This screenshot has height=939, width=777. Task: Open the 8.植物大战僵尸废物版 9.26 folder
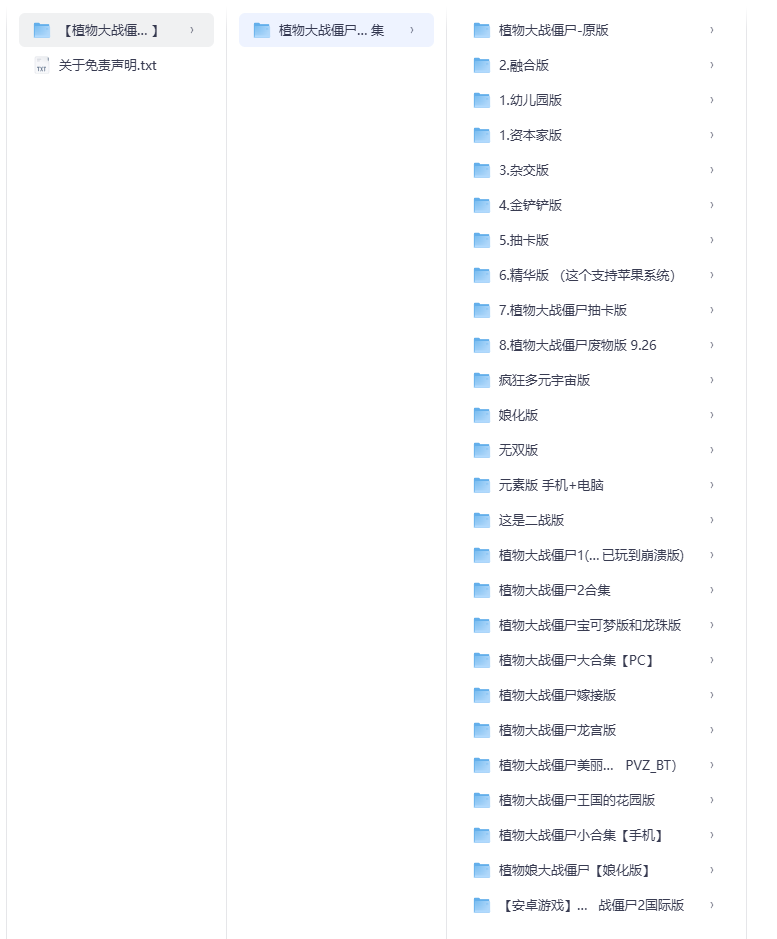click(x=577, y=345)
